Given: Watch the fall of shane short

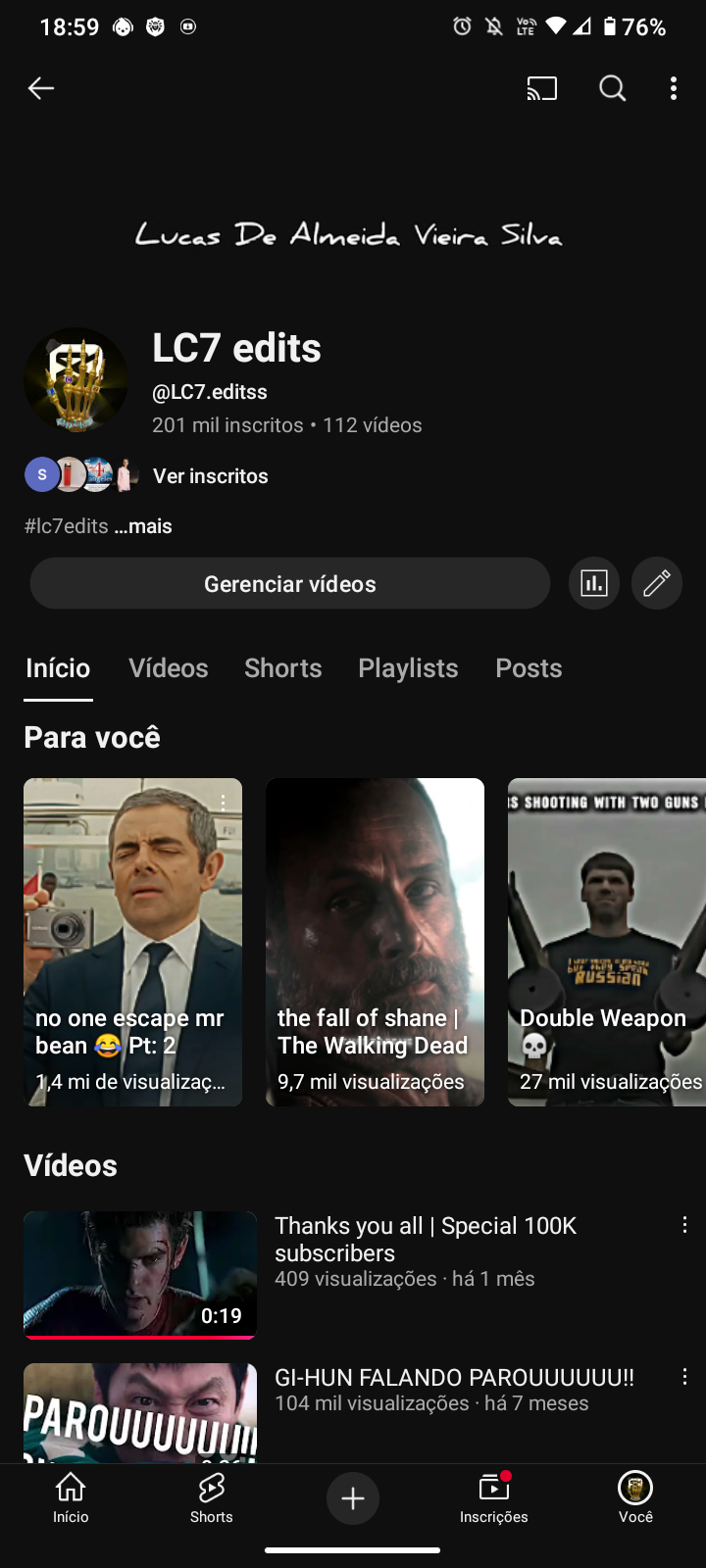Looking at the screenshot, I should [375, 941].
